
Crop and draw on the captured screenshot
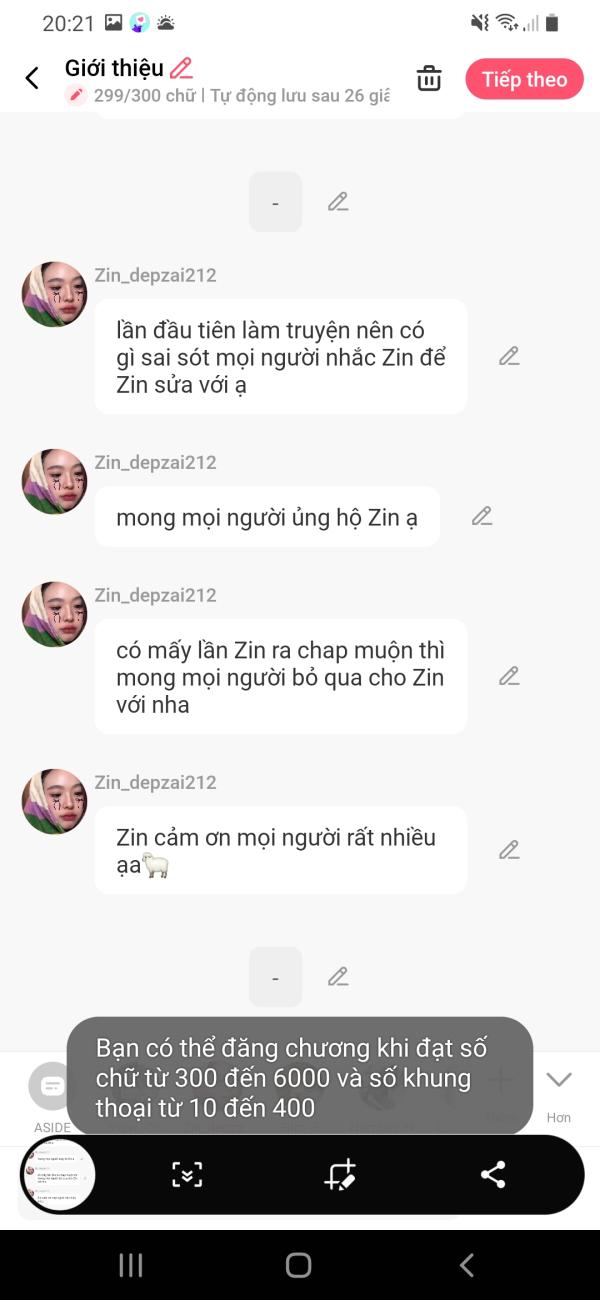point(340,1175)
